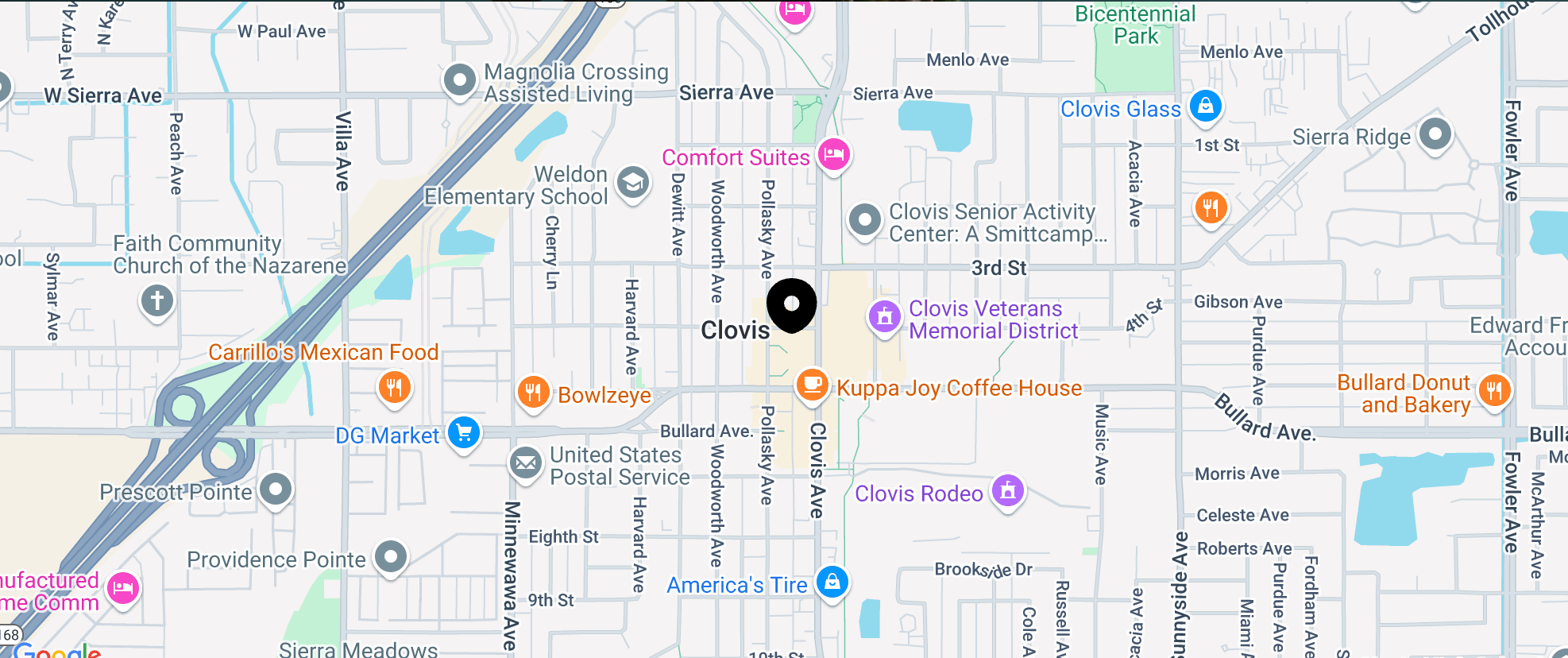Open Magnolia Crossing Assisted Living marker
Screen dimensions: 1568x658
coord(459,80)
